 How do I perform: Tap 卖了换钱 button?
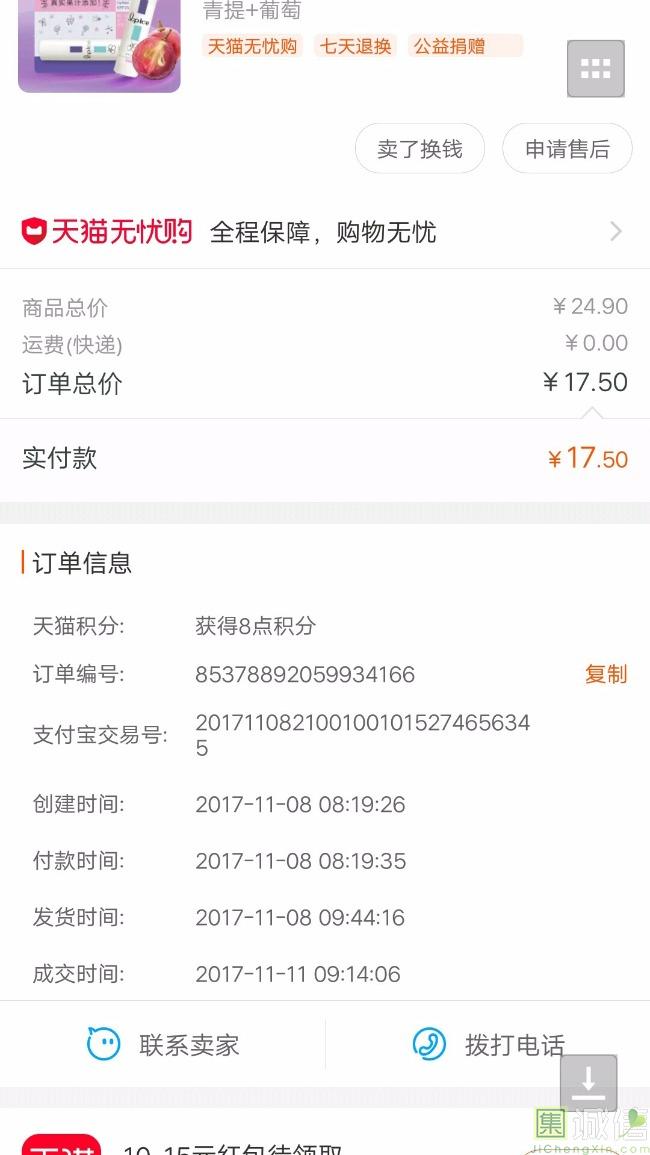click(419, 149)
